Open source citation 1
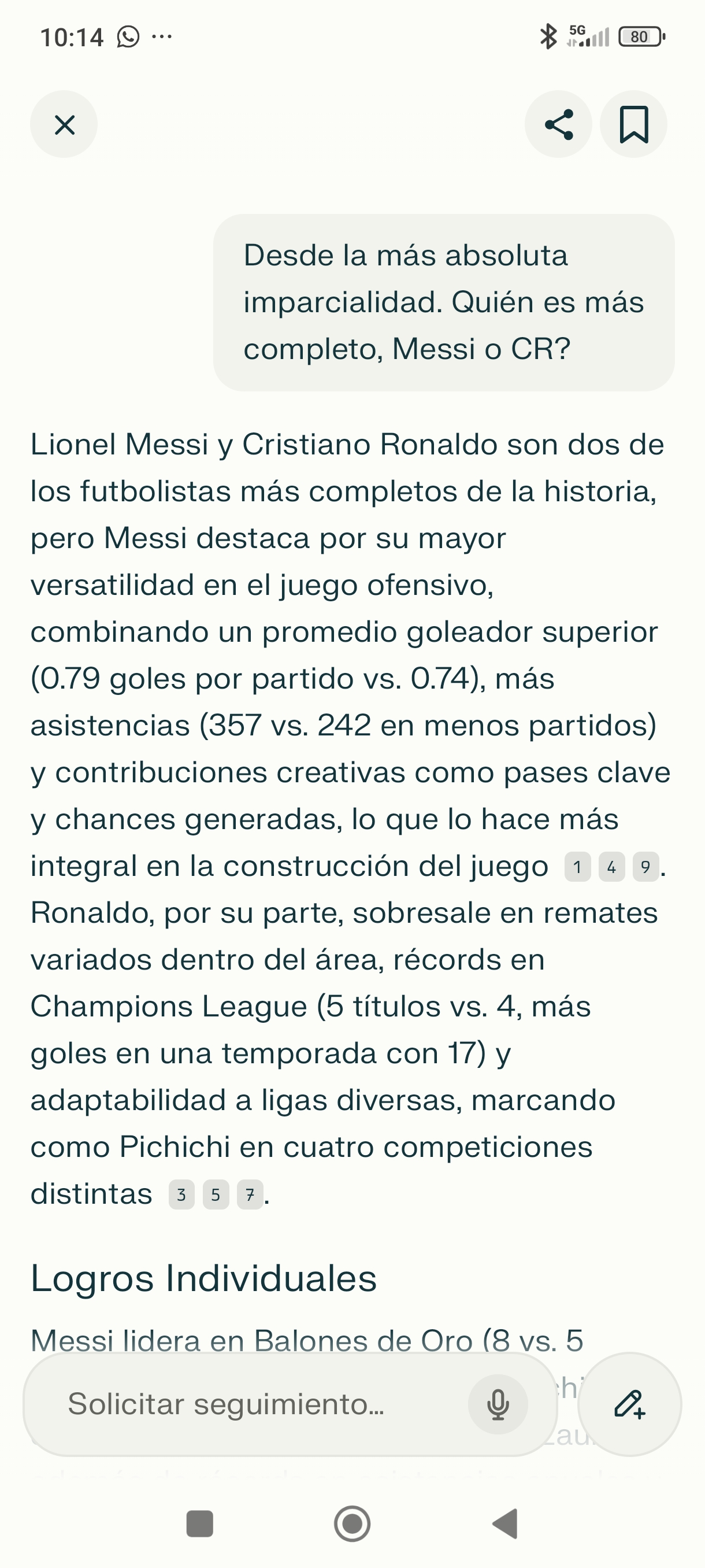705x1568 pixels. pyautogui.click(x=577, y=867)
